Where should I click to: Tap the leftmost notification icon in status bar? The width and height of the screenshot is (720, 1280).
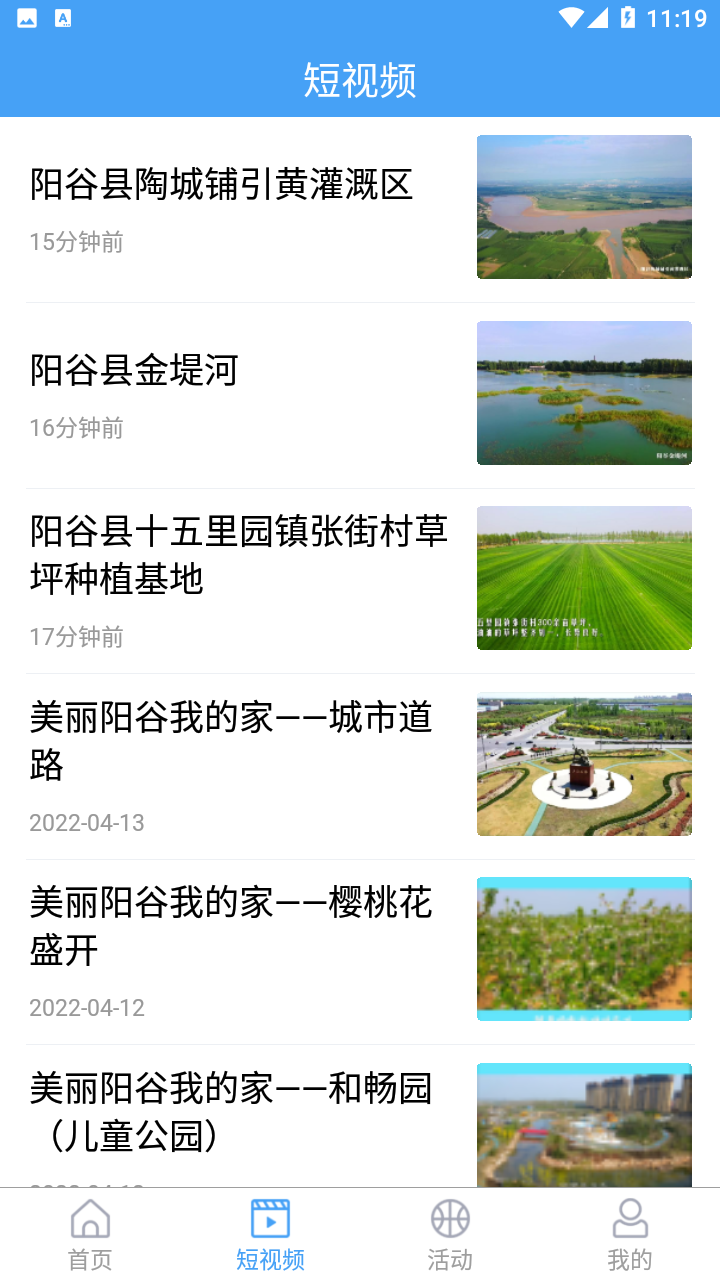coord(27,16)
